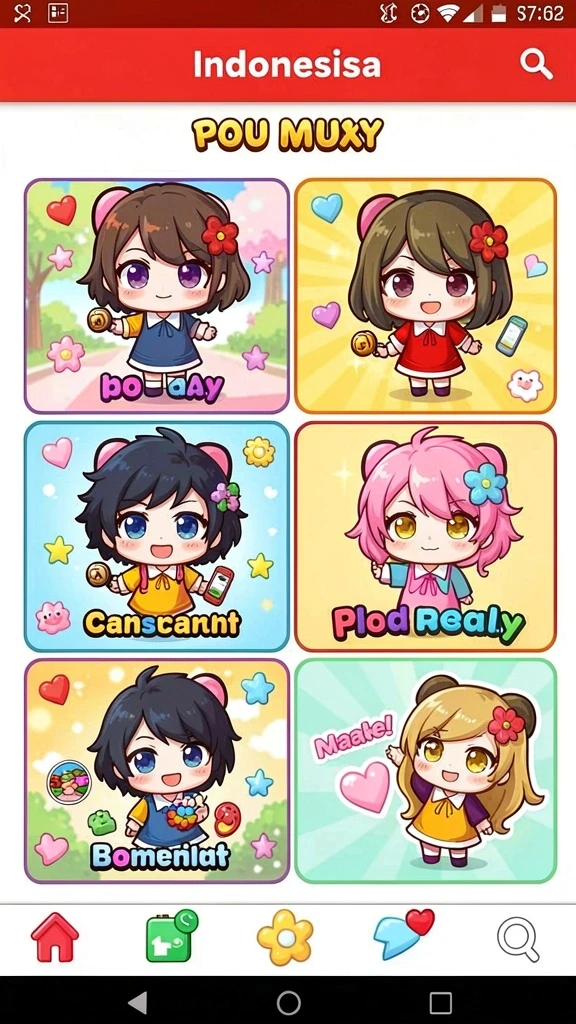Open the Bomenlat card

click(157, 771)
